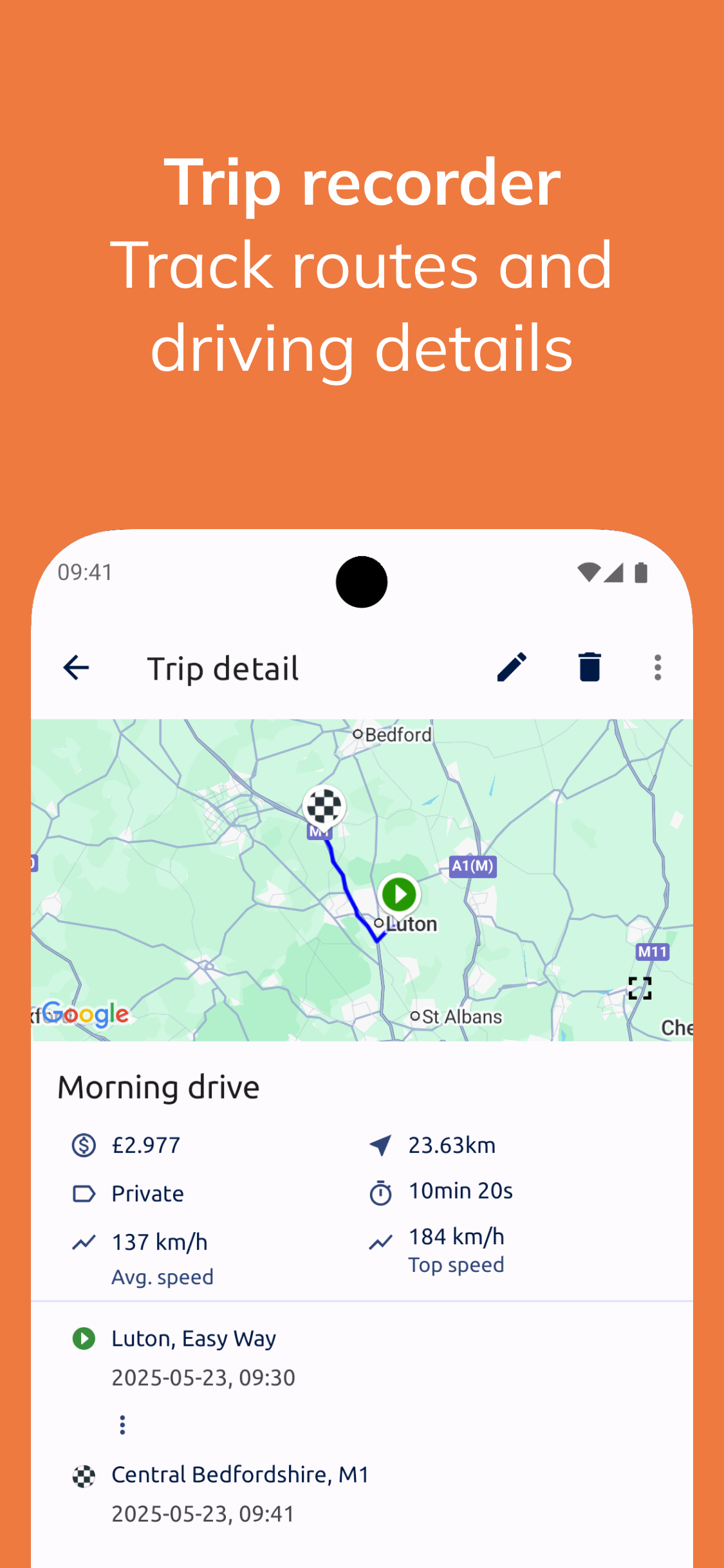Tap the Private trip category tag icon
Screen dimensions: 724x1568
84,1192
